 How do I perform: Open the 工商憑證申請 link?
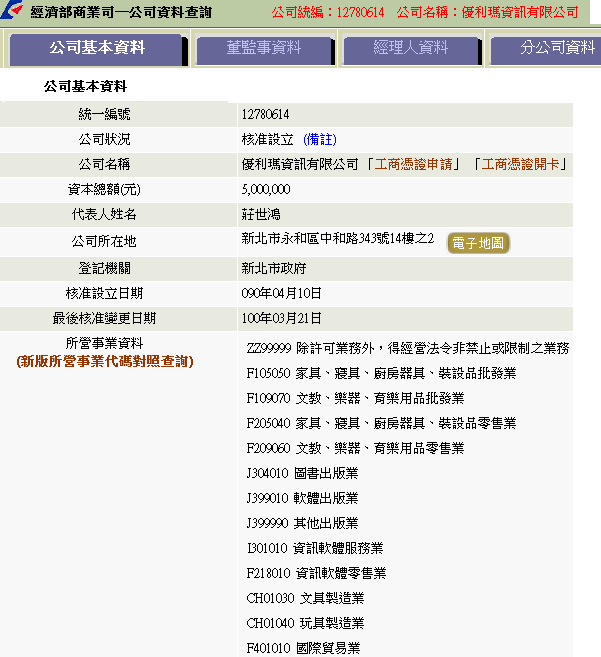pos(413,164)
